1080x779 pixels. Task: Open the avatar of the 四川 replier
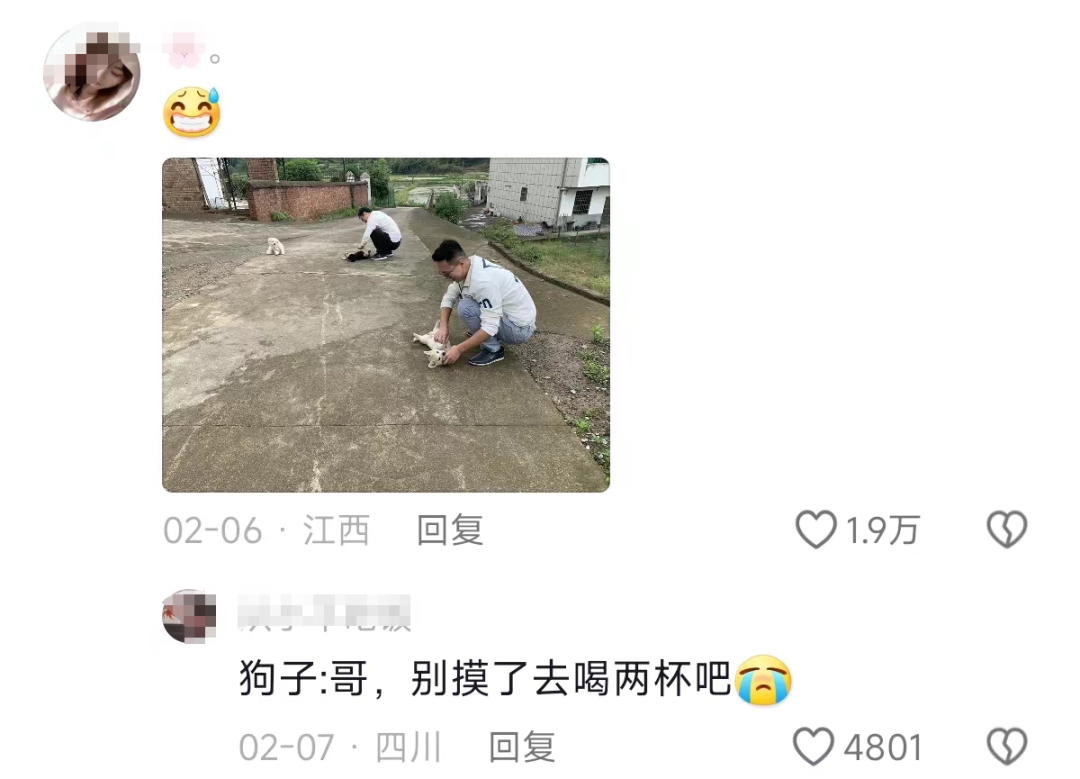[x=190, y=616]
